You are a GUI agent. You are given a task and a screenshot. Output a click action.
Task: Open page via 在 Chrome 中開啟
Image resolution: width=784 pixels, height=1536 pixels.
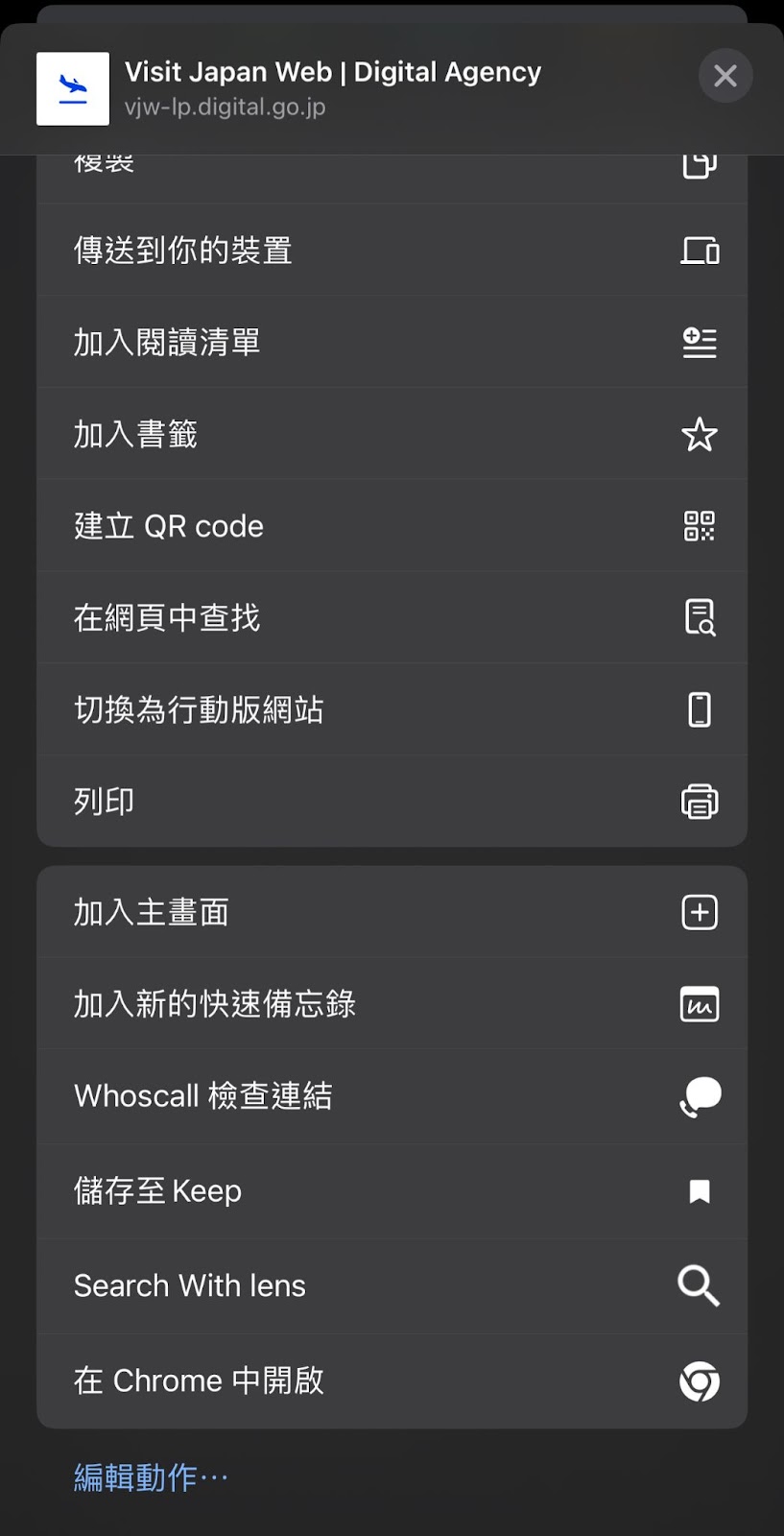pos(392,1380)
